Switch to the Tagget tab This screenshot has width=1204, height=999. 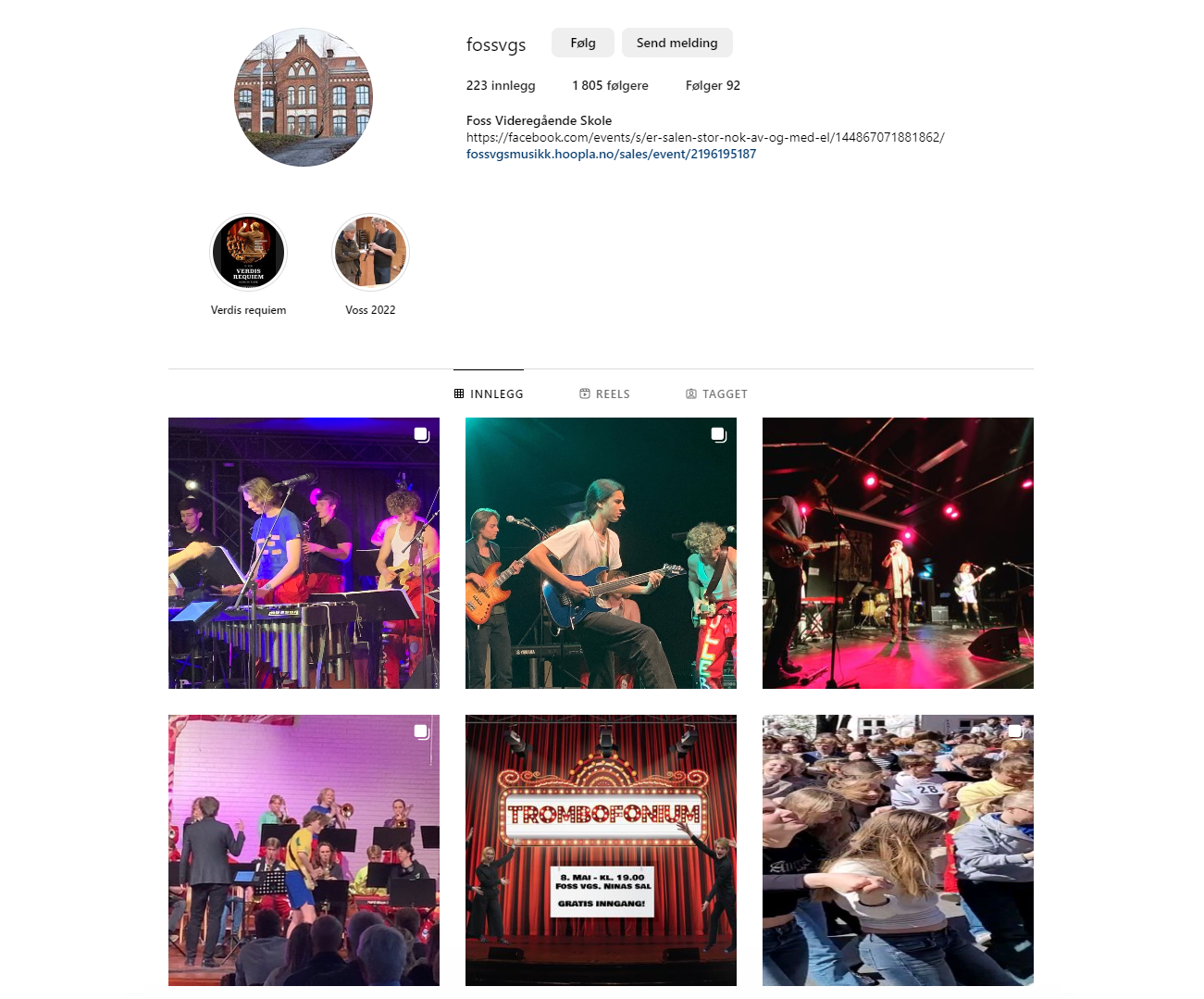point(716,394)
